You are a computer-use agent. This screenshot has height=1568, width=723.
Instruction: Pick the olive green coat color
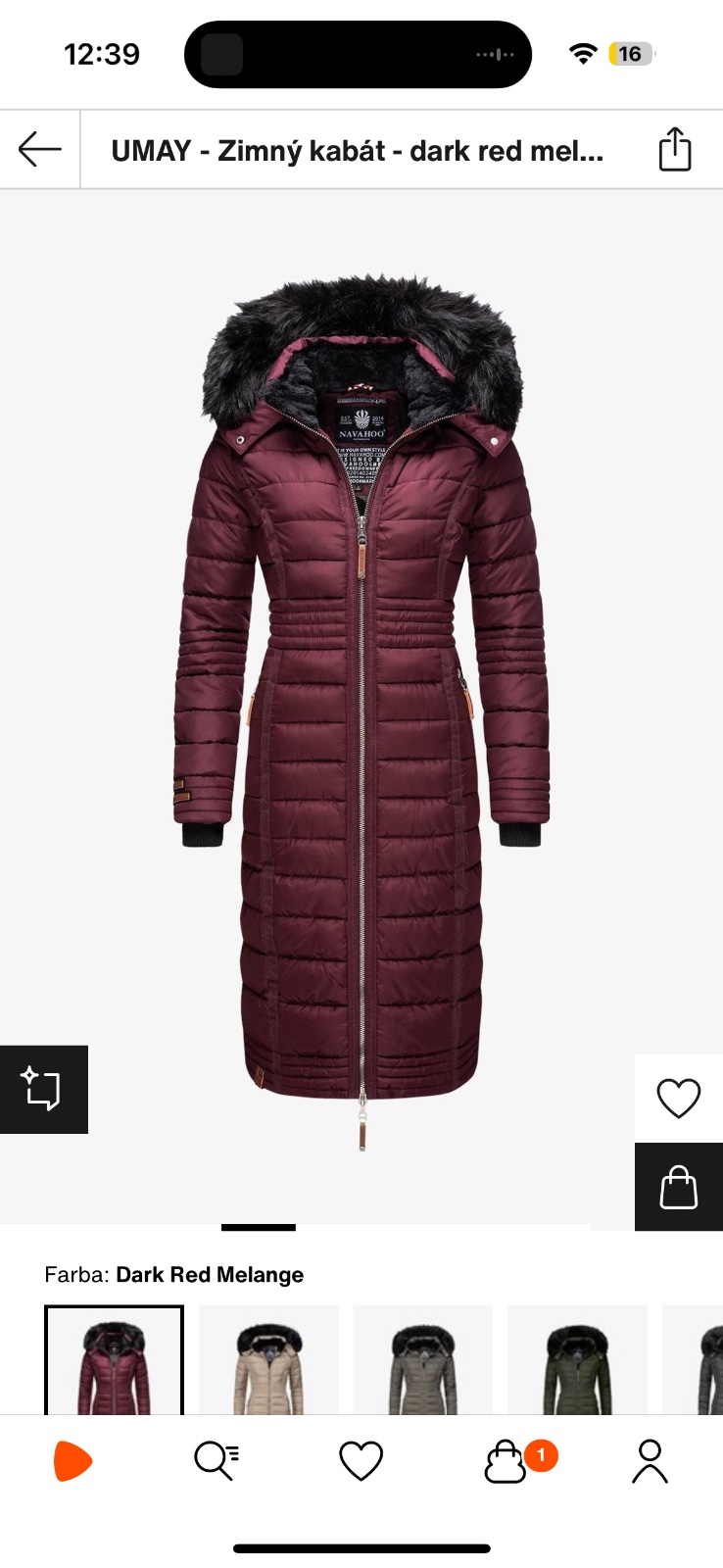click(x=577, y=1360)
